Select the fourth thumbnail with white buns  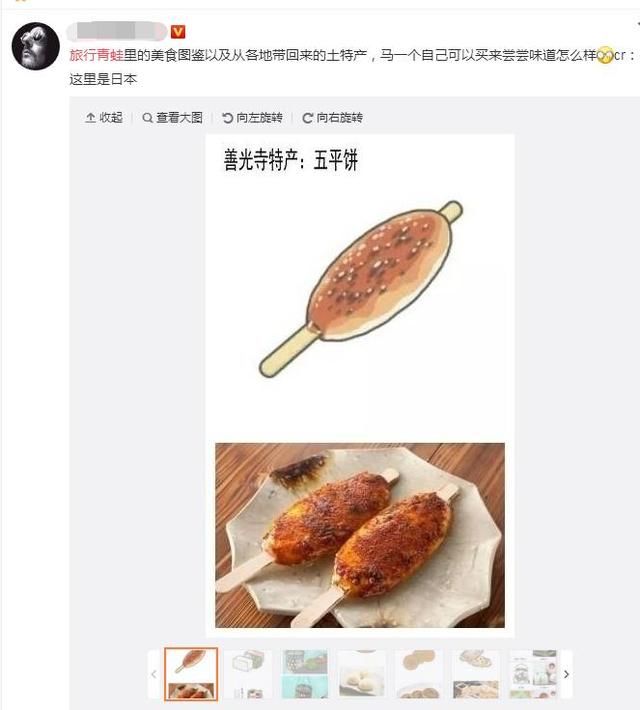(361, 674)
